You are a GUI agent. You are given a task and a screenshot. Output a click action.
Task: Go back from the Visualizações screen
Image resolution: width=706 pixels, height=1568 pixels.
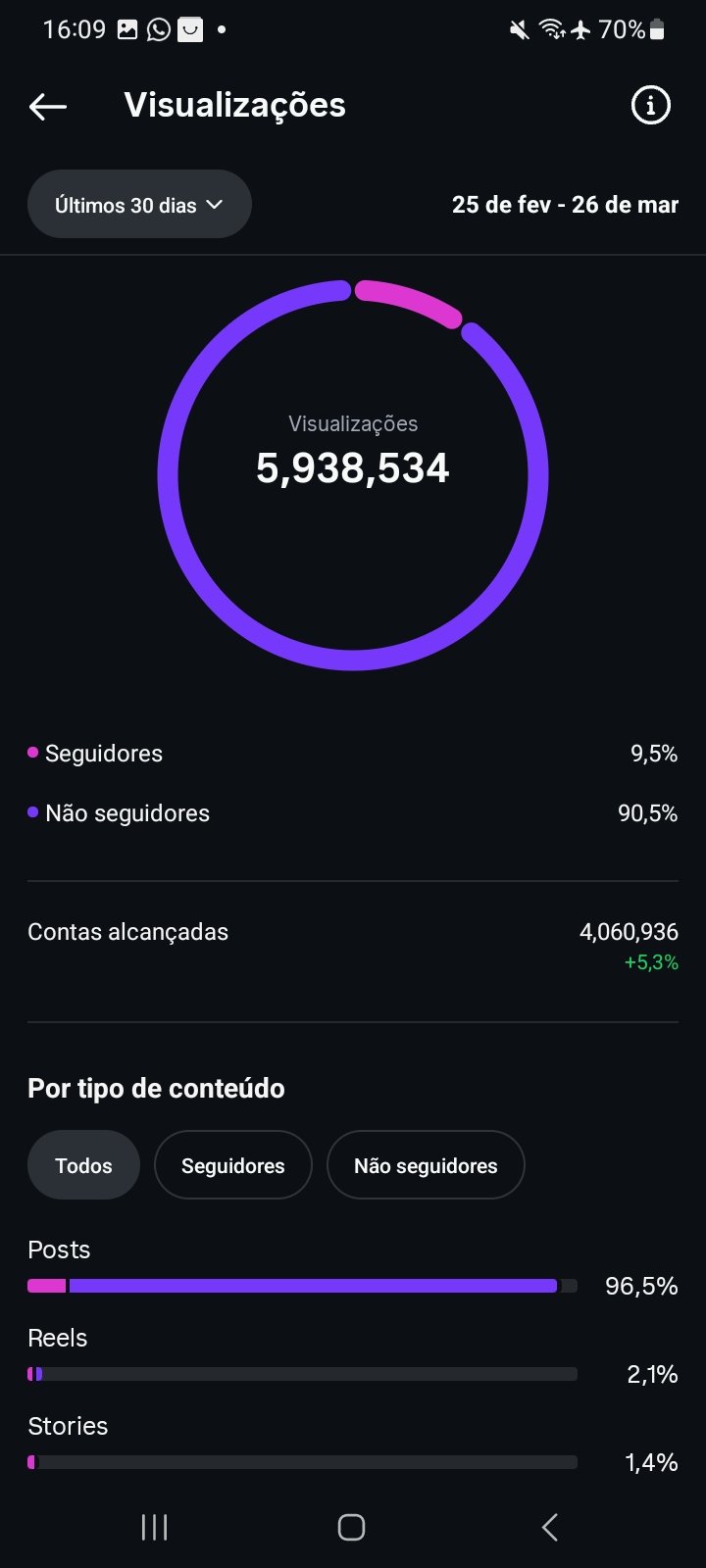48,106
